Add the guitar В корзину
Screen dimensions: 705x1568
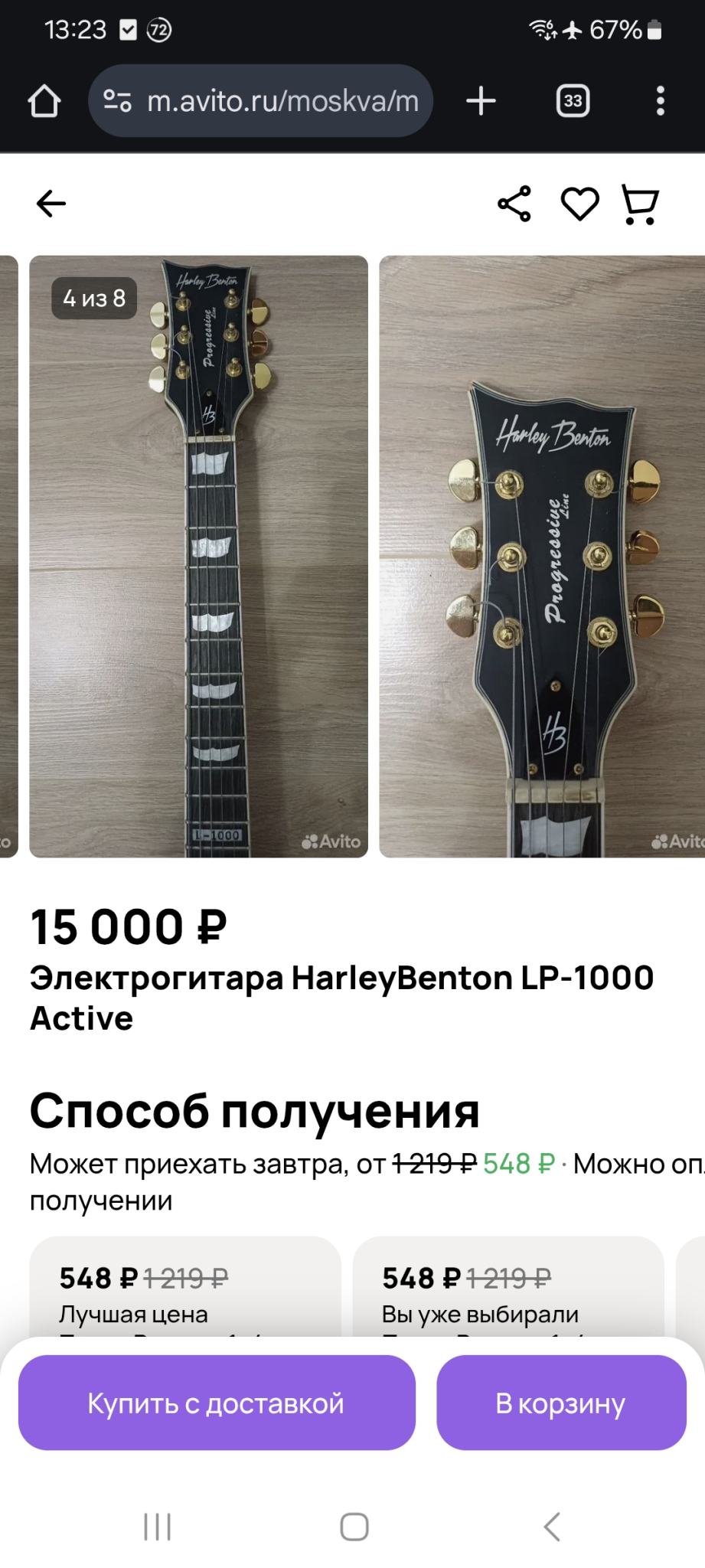pyautogui.click(x=561, y=1403)
